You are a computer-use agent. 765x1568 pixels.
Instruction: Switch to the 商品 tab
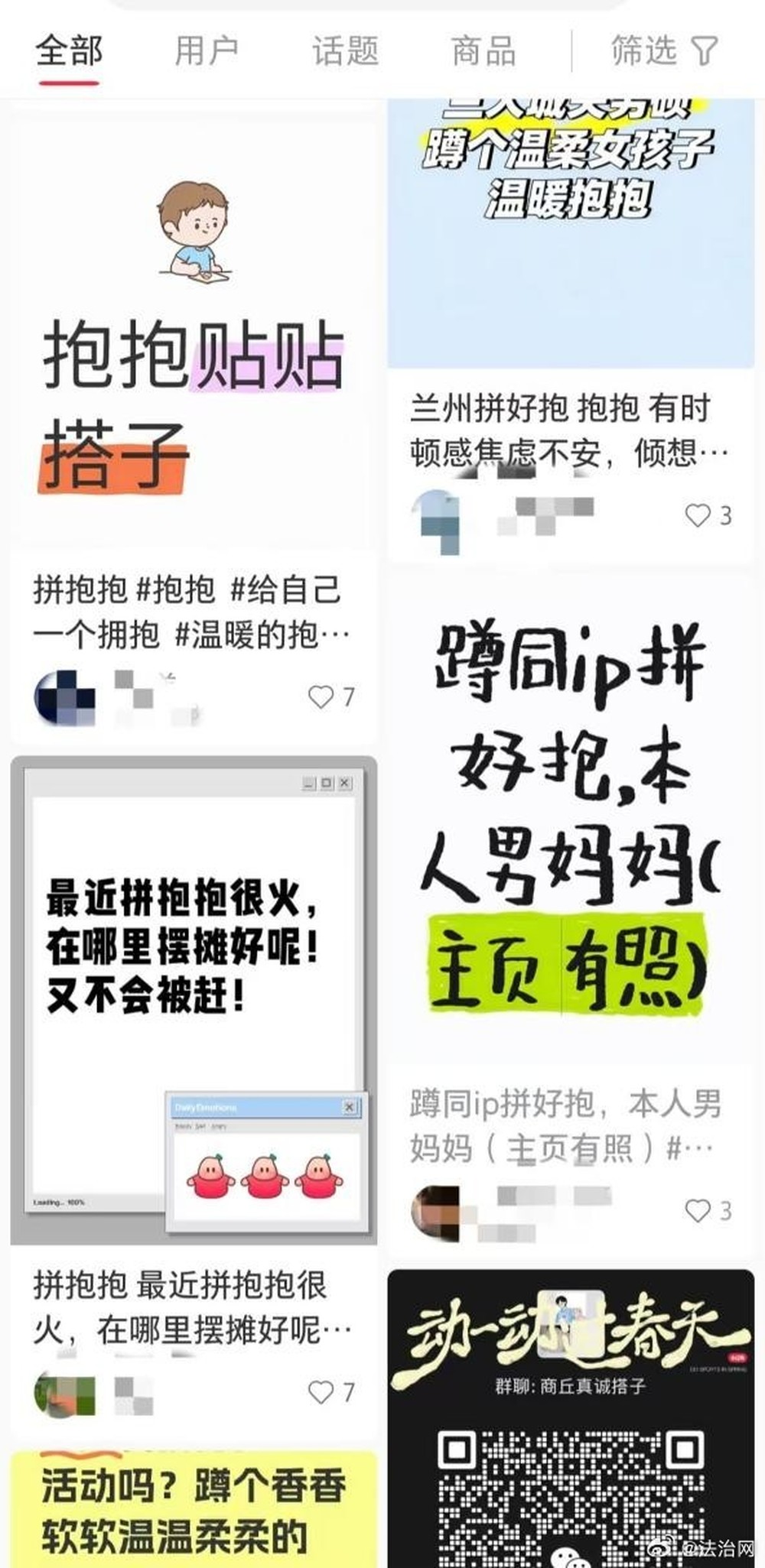(x=483, y=52)
